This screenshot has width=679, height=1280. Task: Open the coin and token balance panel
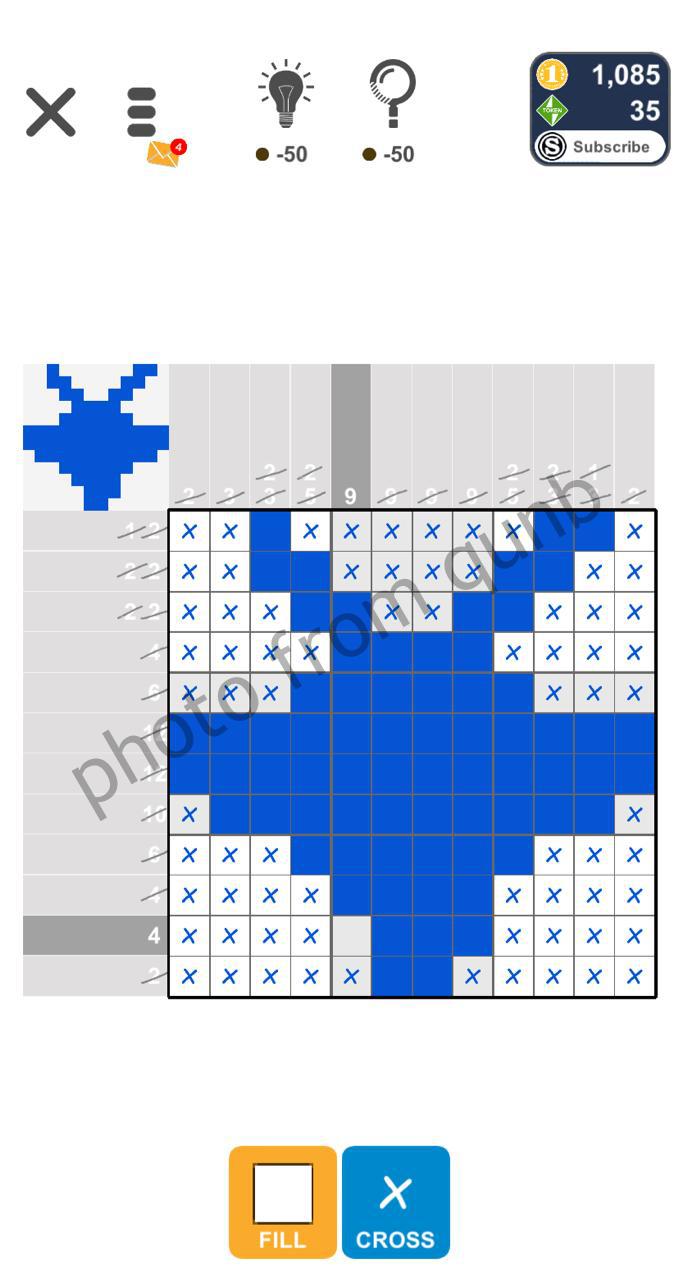(x=600, y=92)
